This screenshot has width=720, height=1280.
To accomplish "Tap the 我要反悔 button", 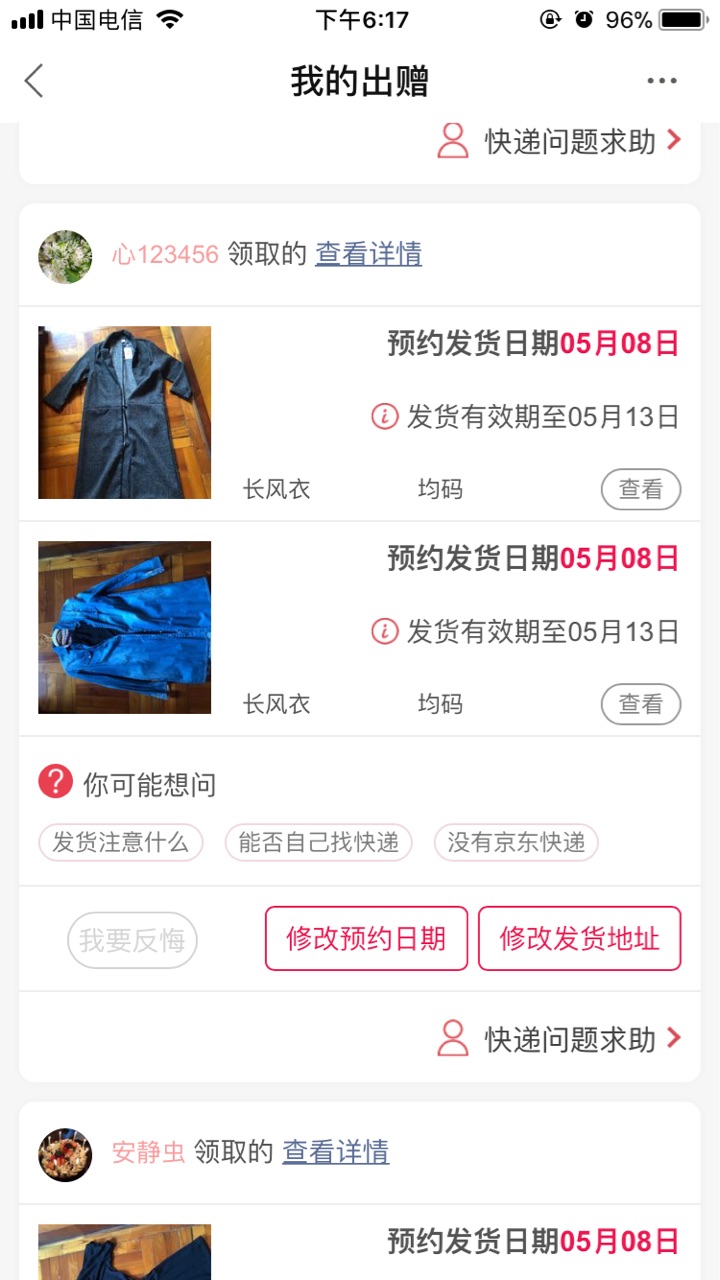I will pyautogui.click(x=133, y=940).
